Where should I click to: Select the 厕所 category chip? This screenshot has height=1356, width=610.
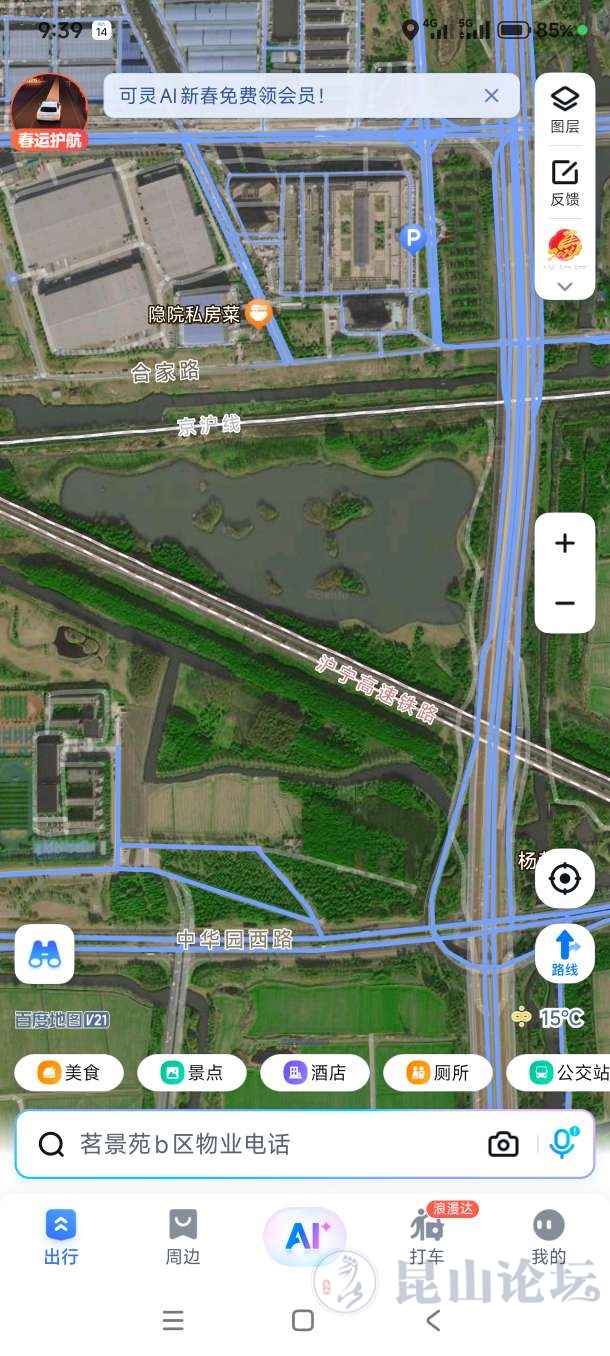[438, 1073]
